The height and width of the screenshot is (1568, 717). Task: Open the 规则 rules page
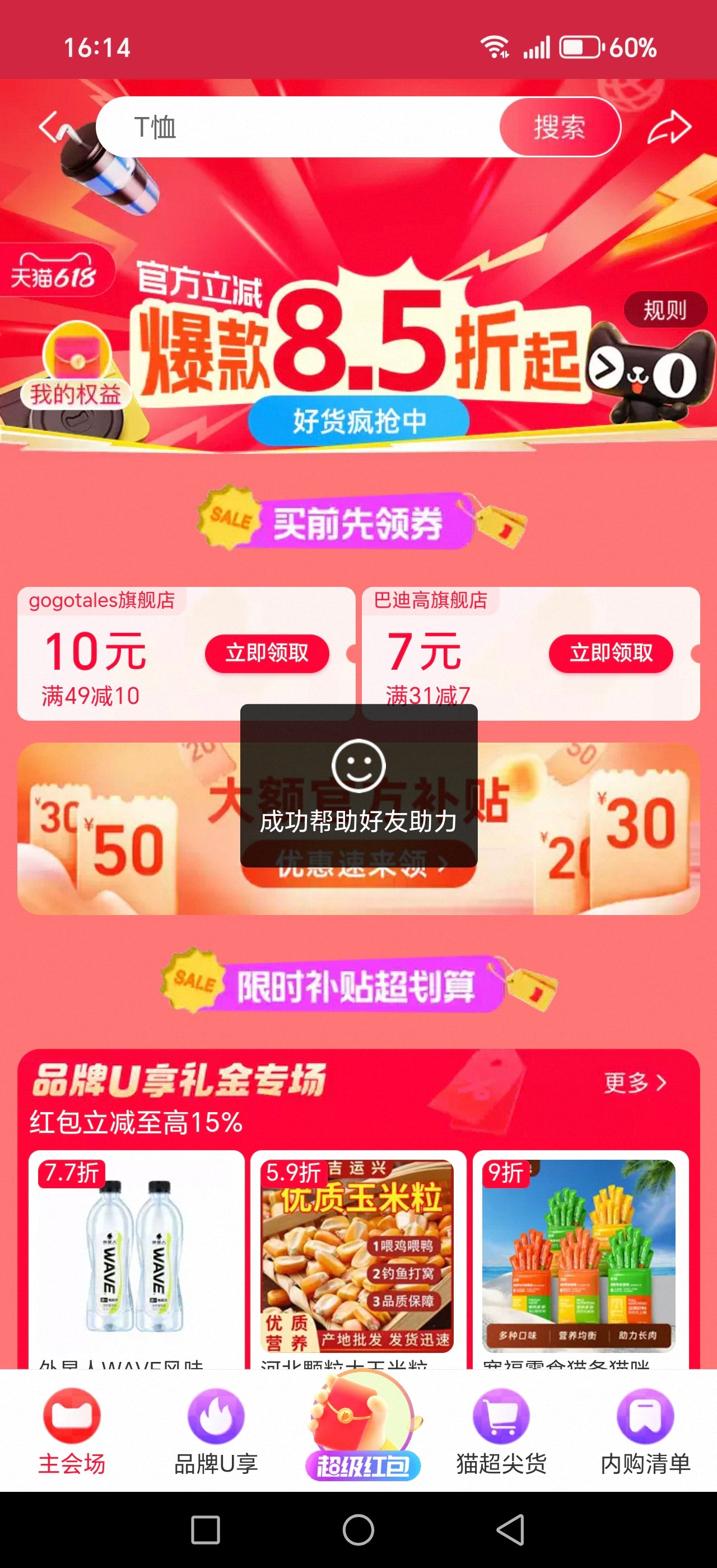point(665,310)
